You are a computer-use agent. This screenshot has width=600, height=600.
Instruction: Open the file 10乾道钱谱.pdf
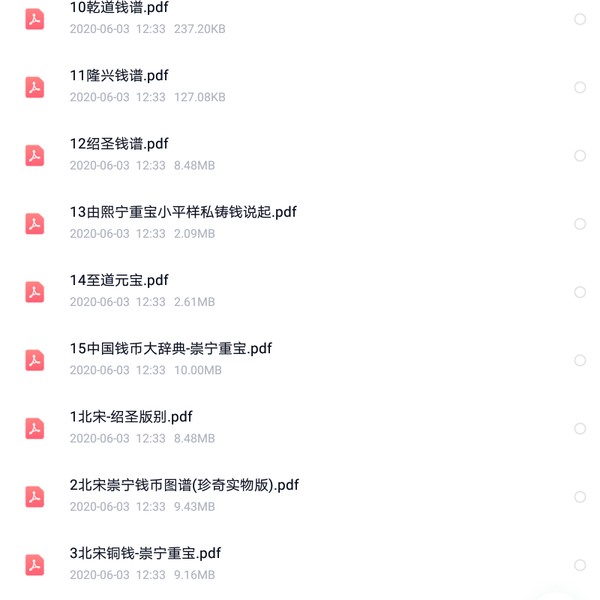(119, 8)
